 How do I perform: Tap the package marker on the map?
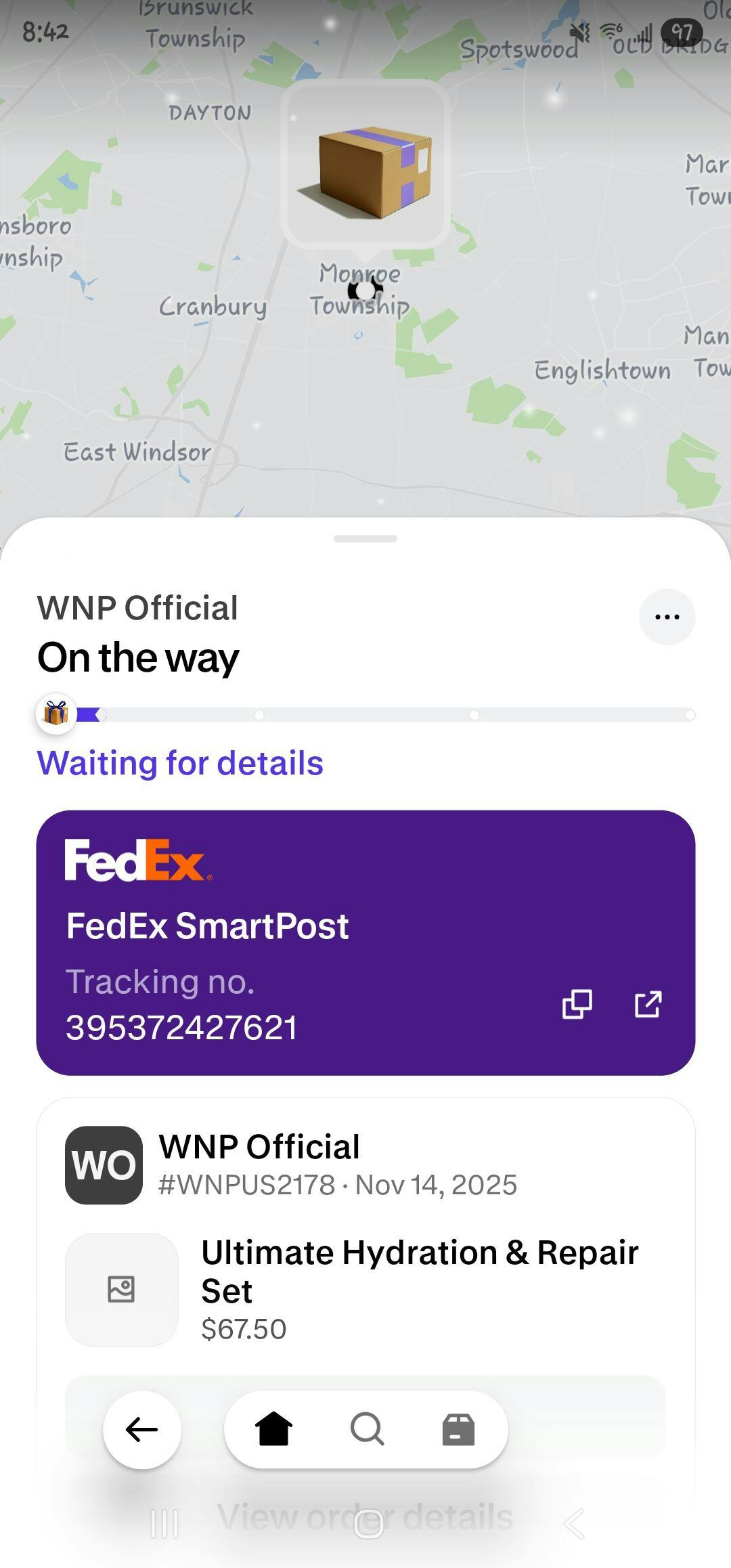pyautogui.click(x=365, y=166)
